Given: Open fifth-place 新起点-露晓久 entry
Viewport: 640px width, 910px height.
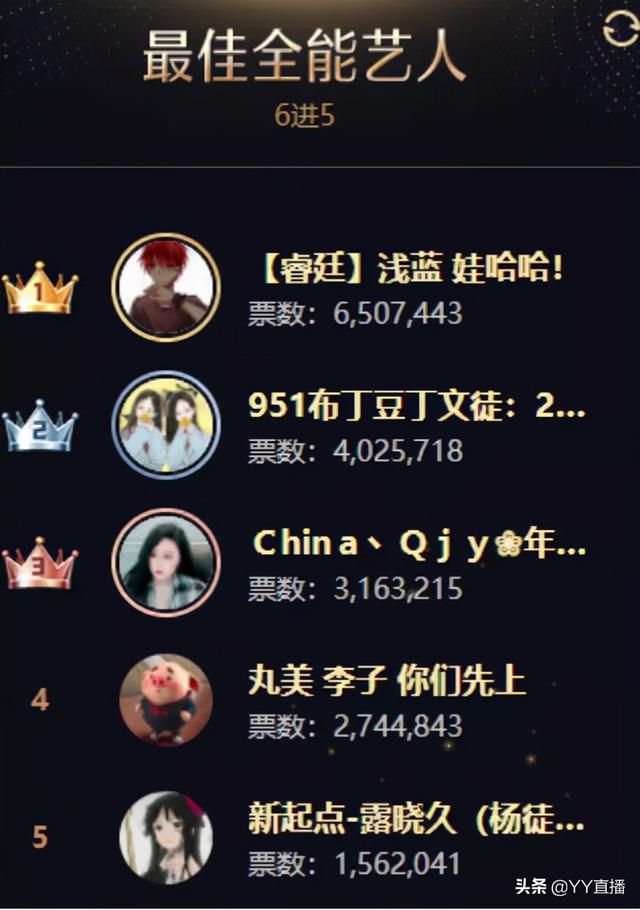Looking at the screenshot, I should click(x=415, y=820).
